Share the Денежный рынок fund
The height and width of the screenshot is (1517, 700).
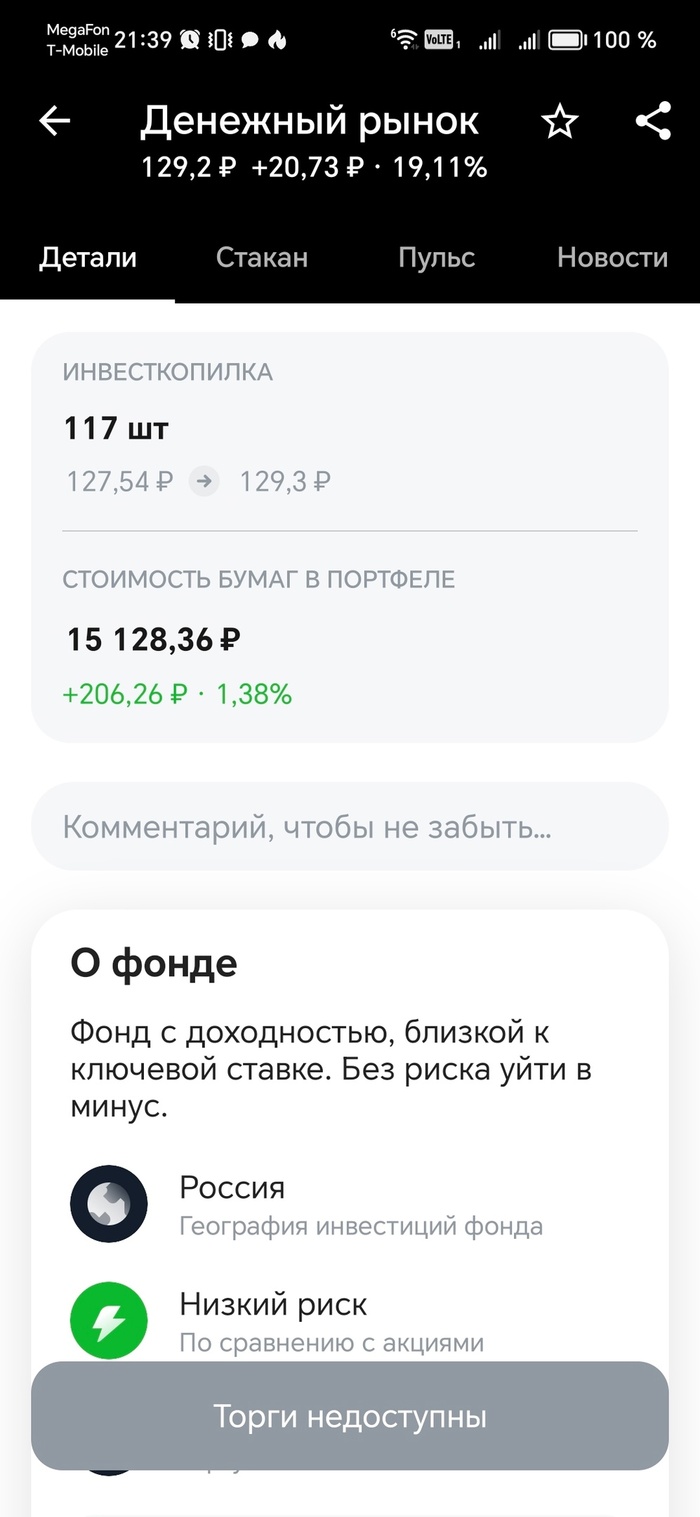(x=653, y=122)
